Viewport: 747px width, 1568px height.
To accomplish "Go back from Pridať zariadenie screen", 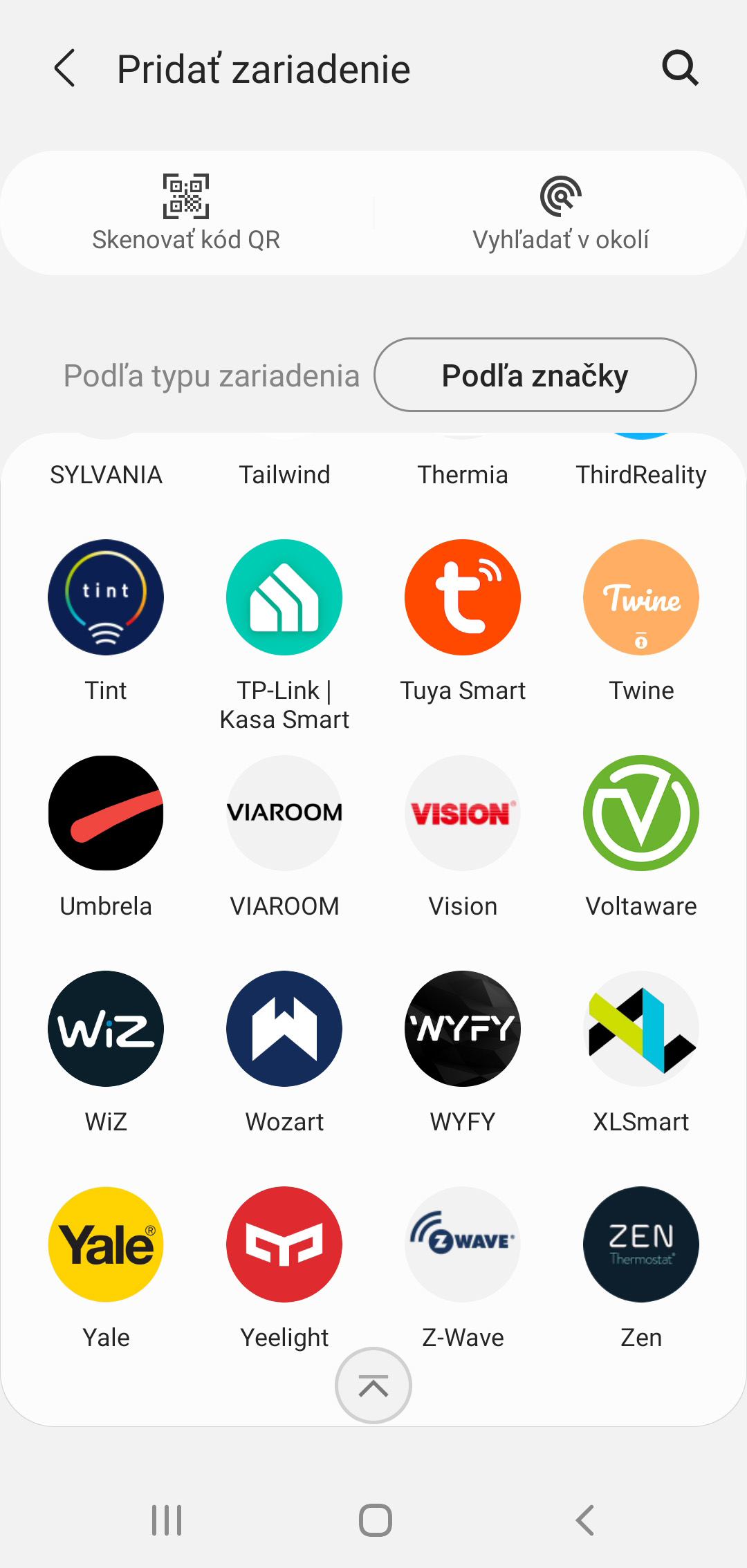I will point(64,68).
